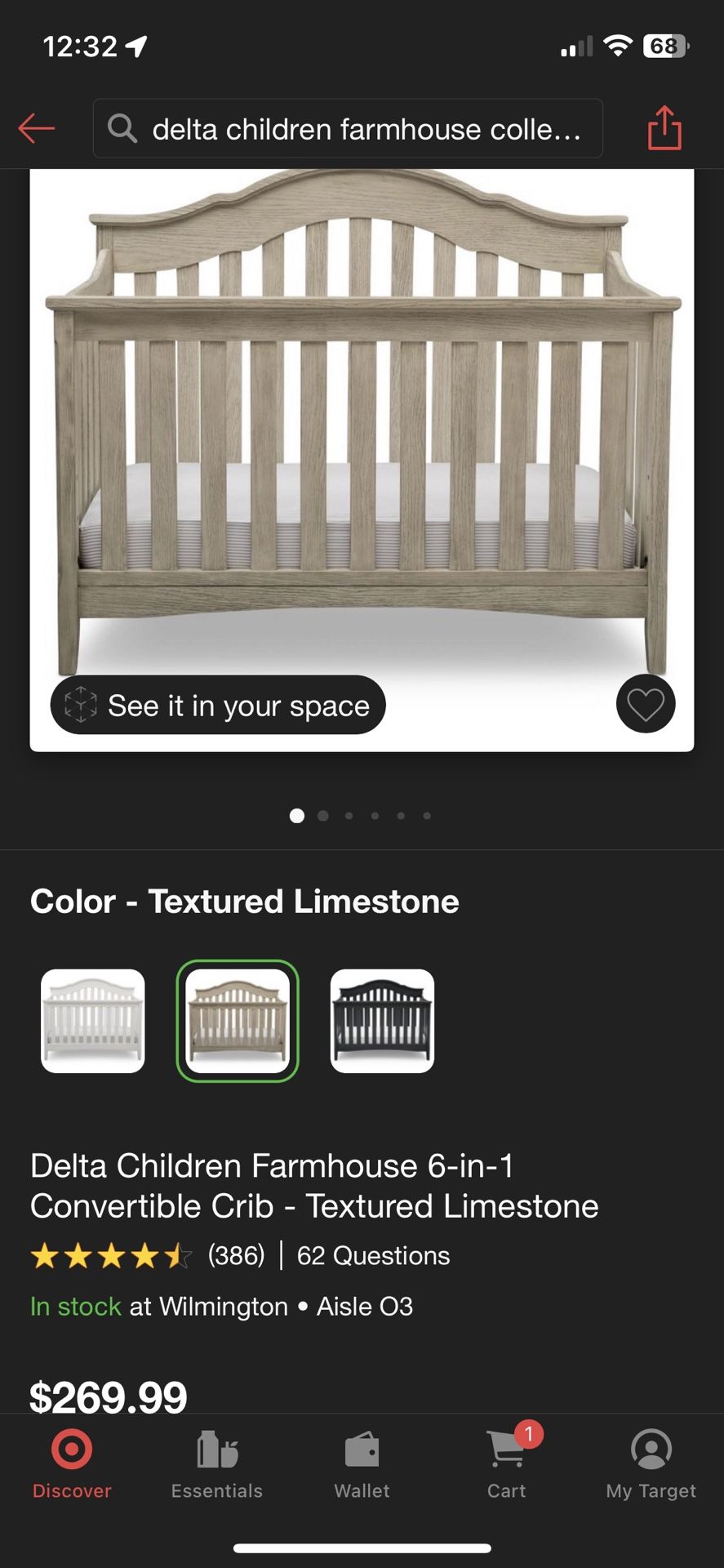
Task: Share this crib product
Action: [x=664, y=127]
